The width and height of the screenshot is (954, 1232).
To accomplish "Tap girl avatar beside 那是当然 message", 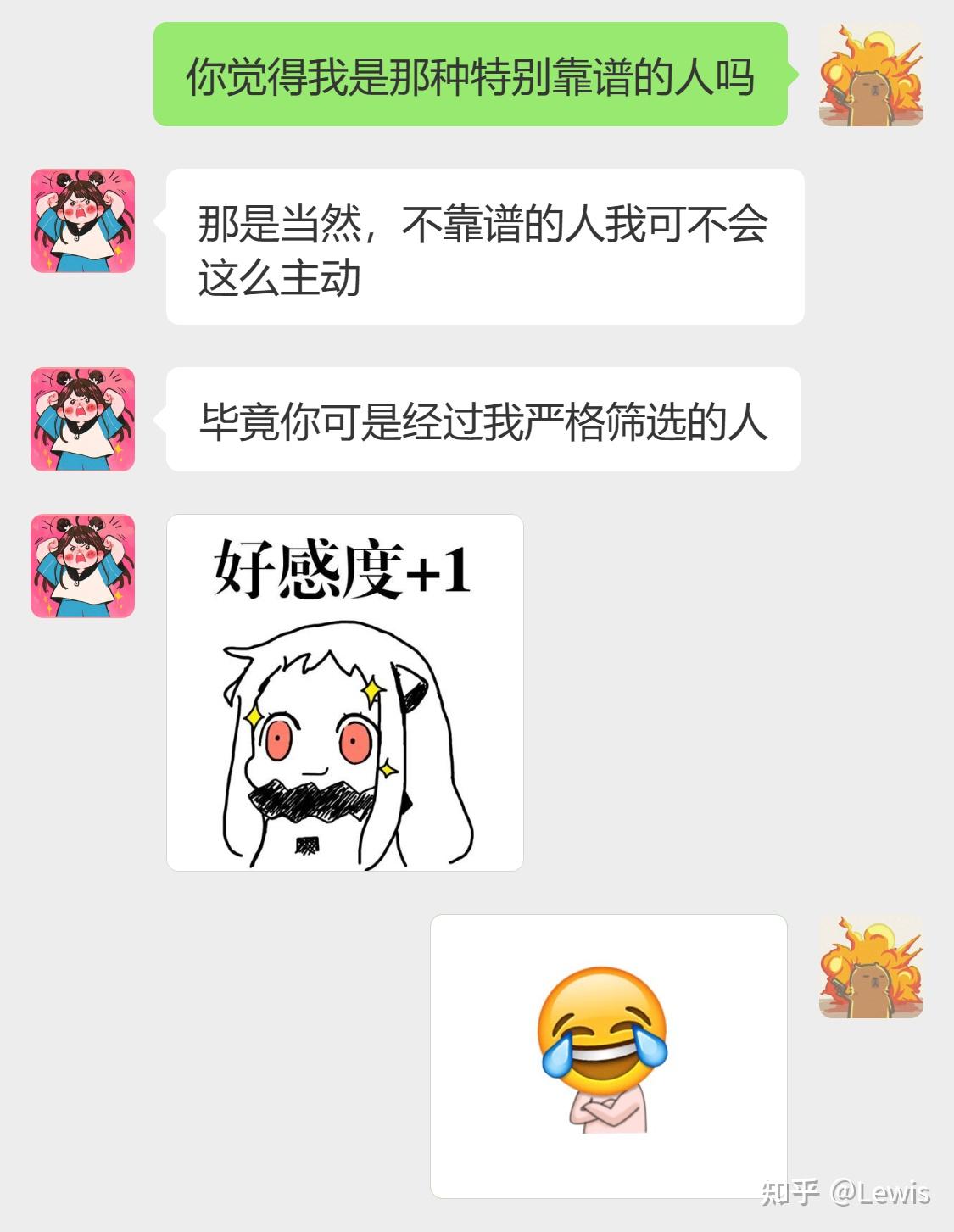I will (82, 220).
